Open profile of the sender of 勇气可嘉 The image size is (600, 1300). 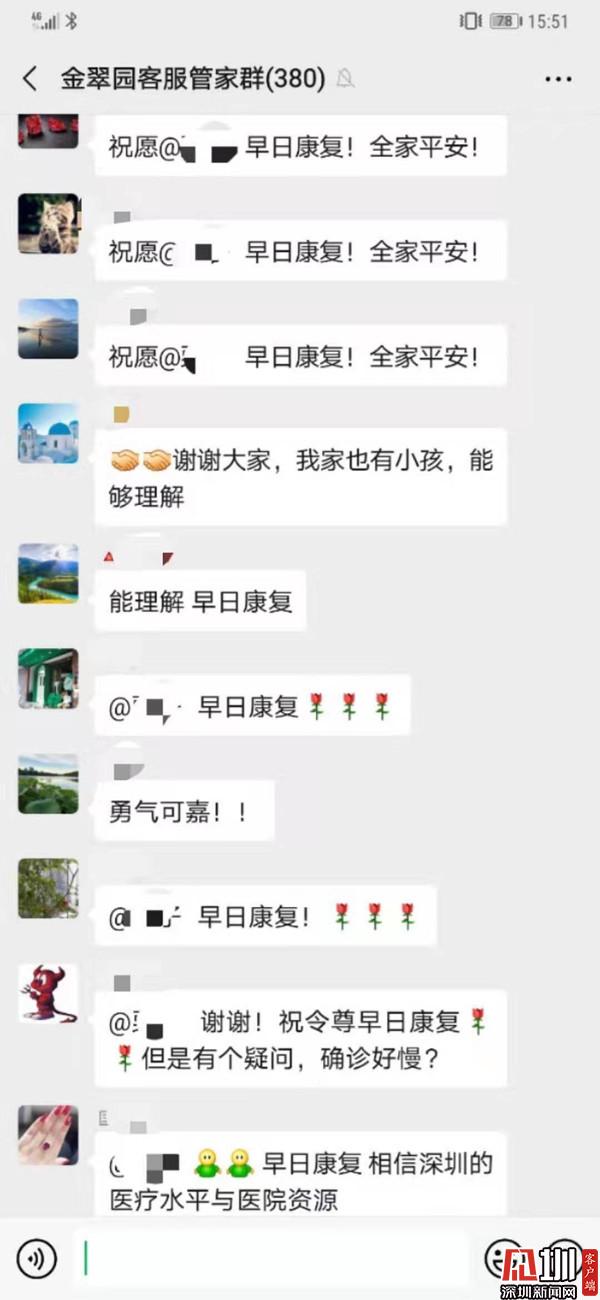point(48,783)
